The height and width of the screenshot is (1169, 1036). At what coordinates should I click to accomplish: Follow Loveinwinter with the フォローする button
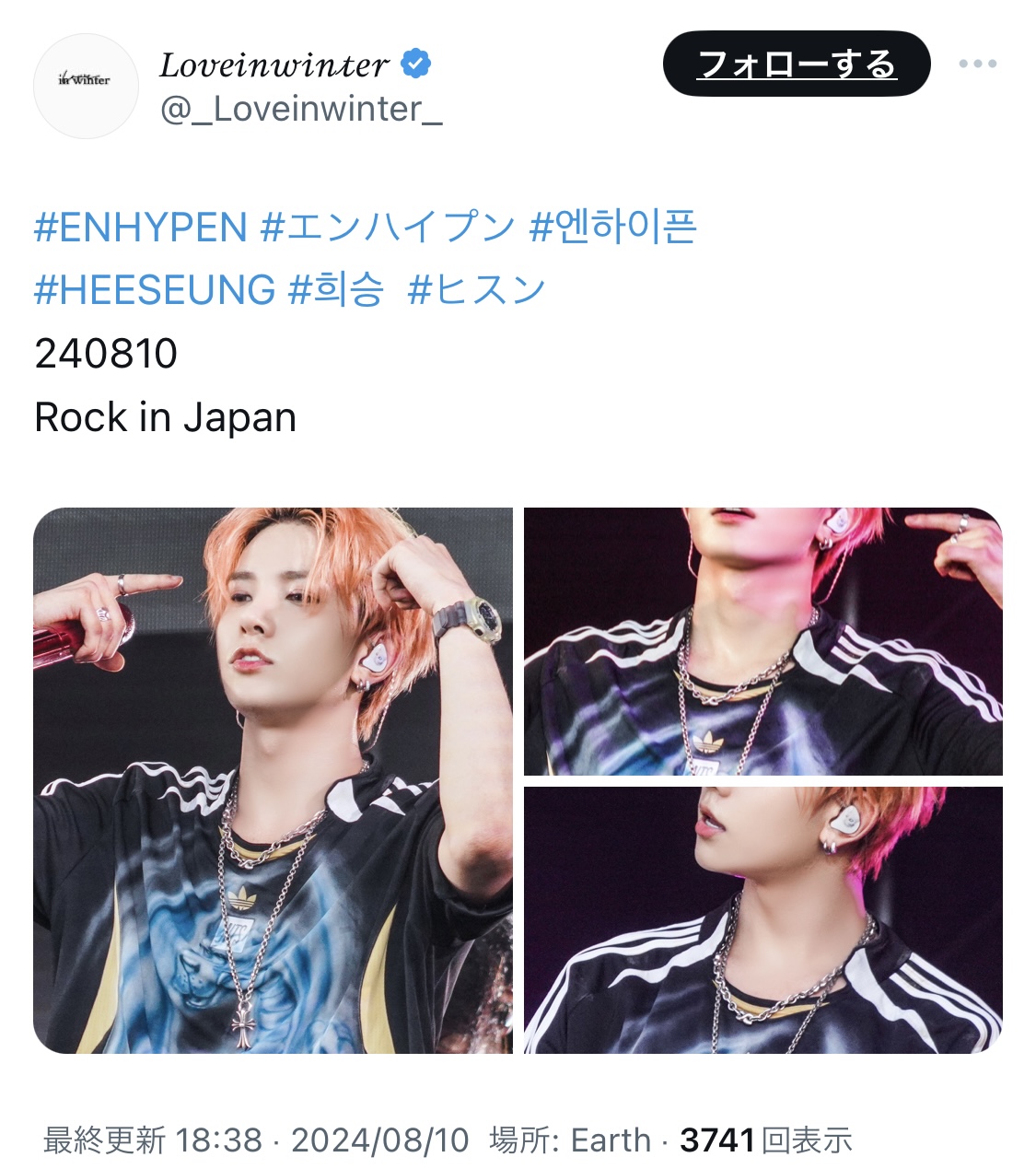click(x=797, y=64)
